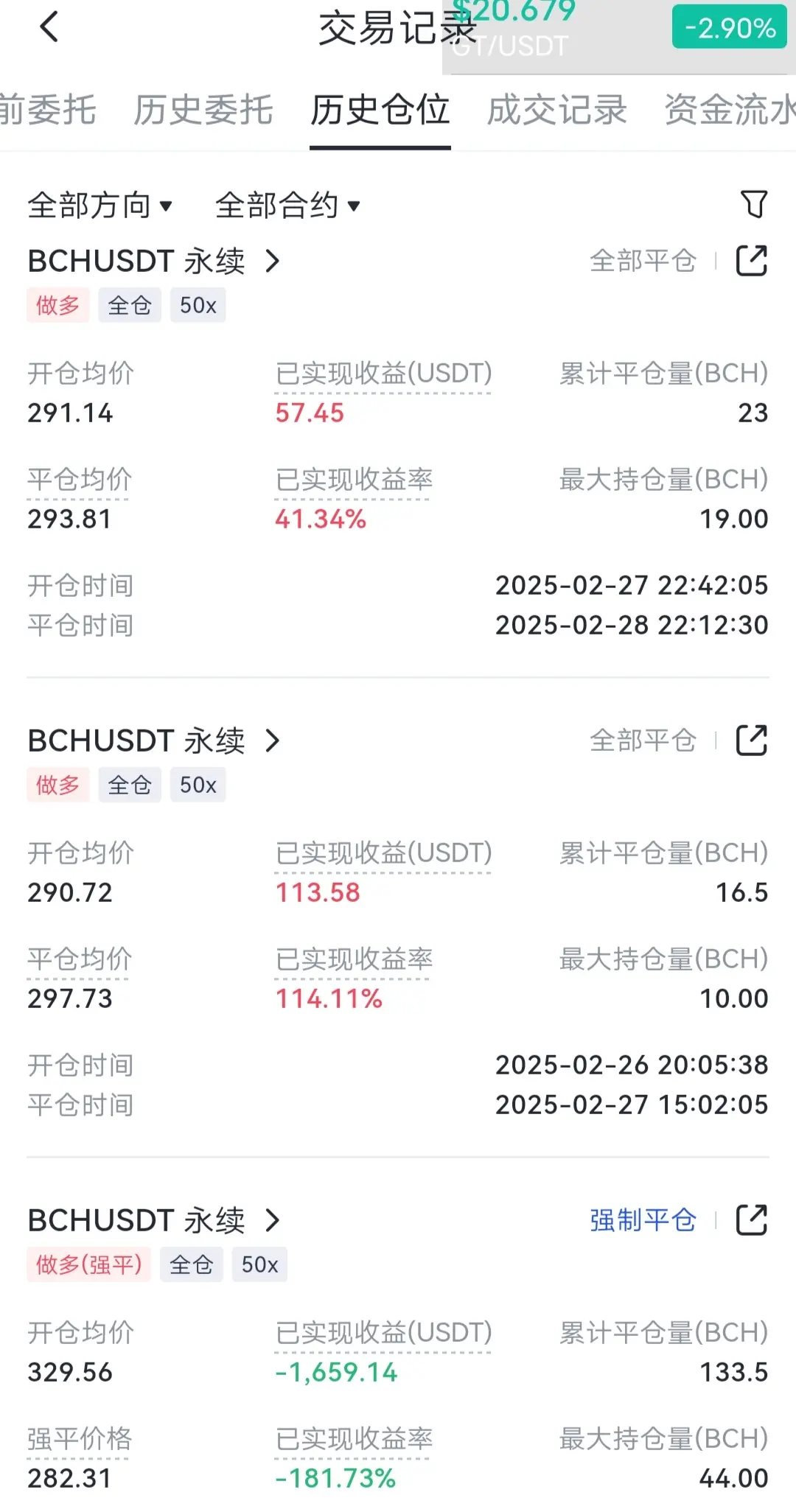Switch to 当前委托 tab
Image resolution: width=796 pixels, height=1512 pixels.
coord(48,111)
